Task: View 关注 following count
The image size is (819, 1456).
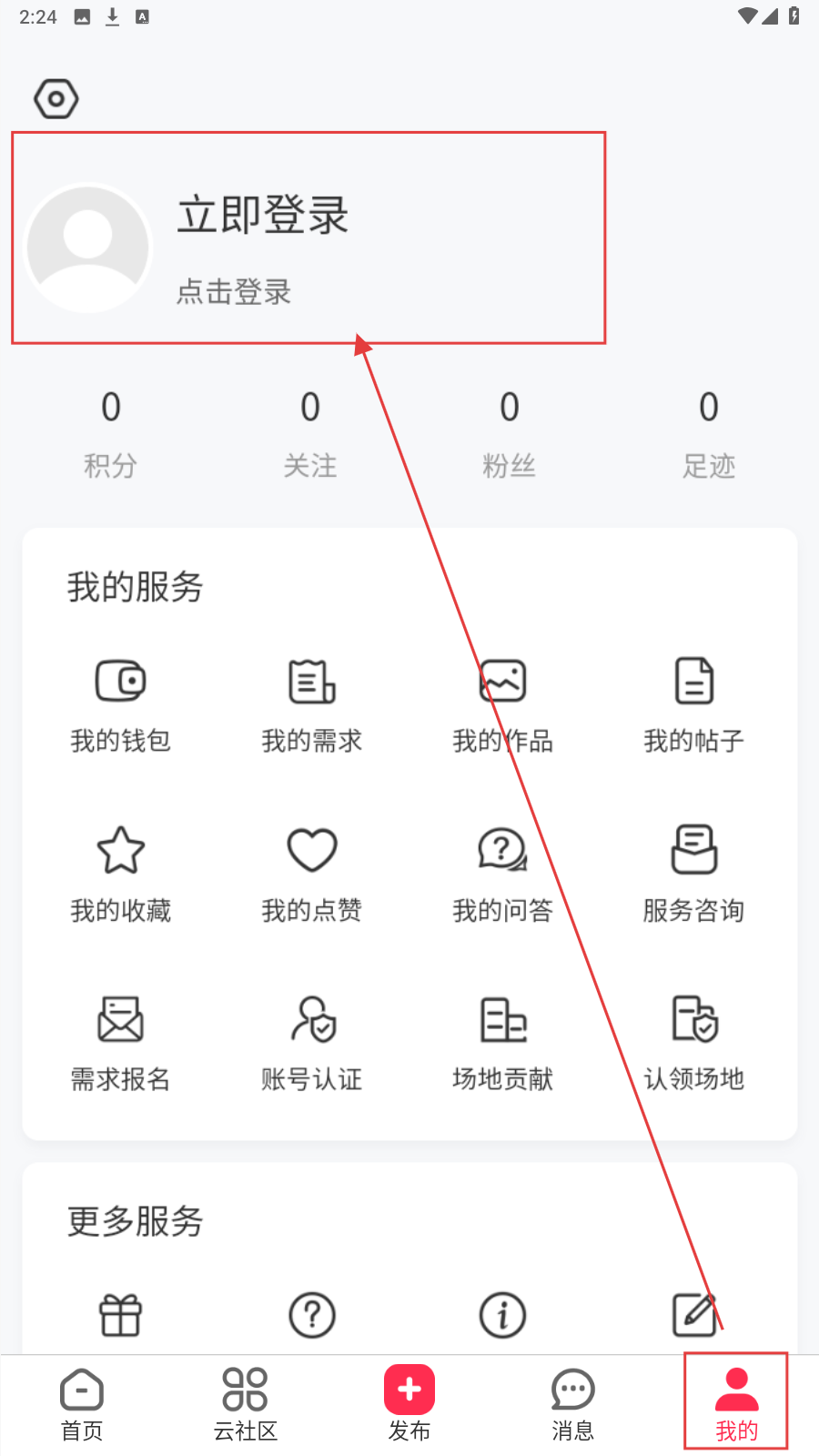Action: 310,433
